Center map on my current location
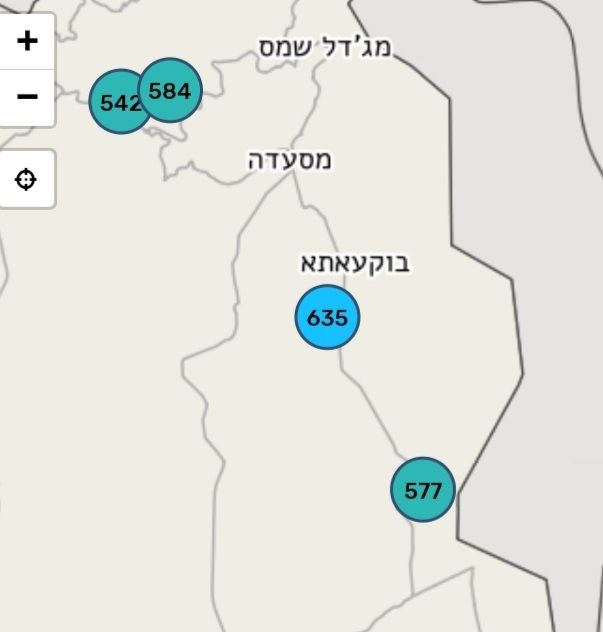603x632 pixels. tap(27, 180)
